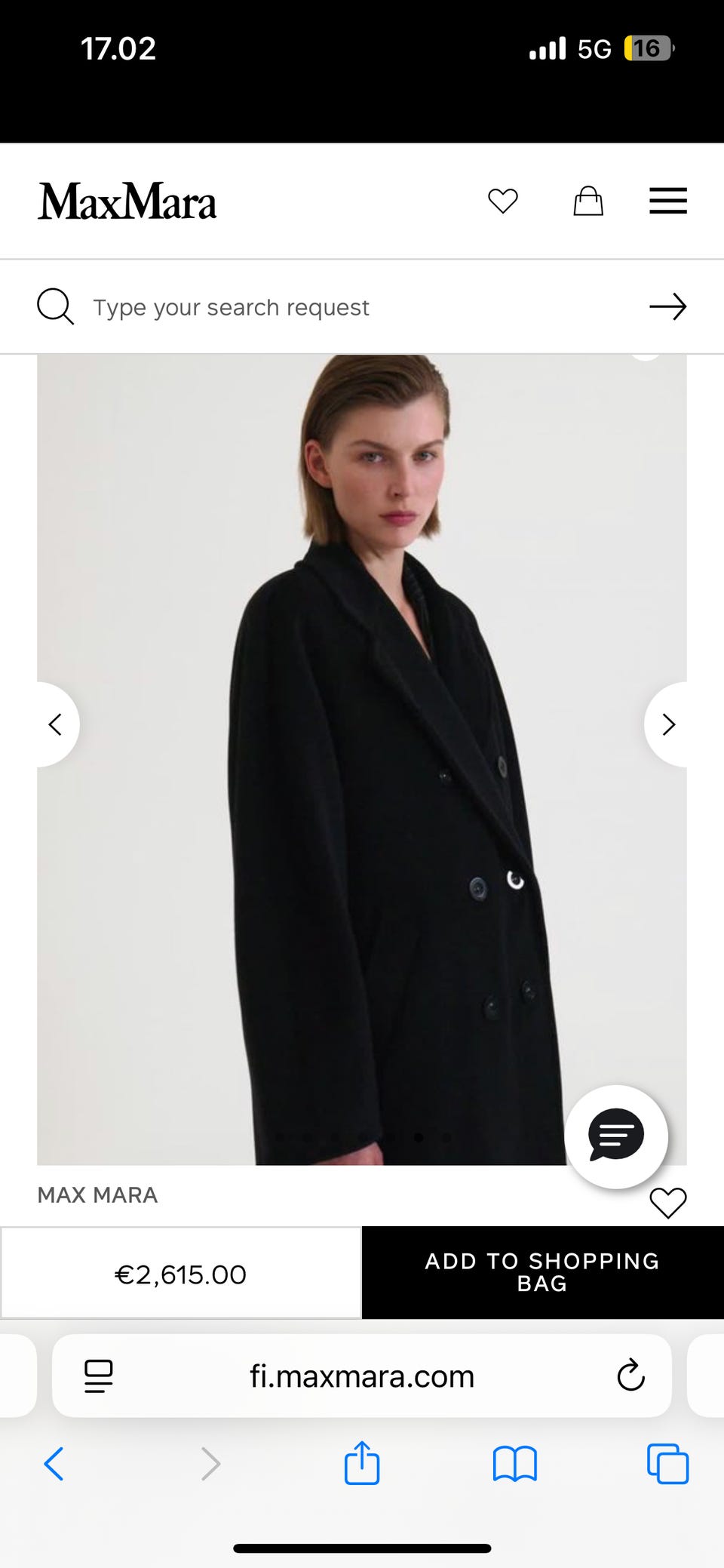Viewport: 724px width, 1568px height.
Task: View open Safari tabs
Action: click(x=668, y=1464)
